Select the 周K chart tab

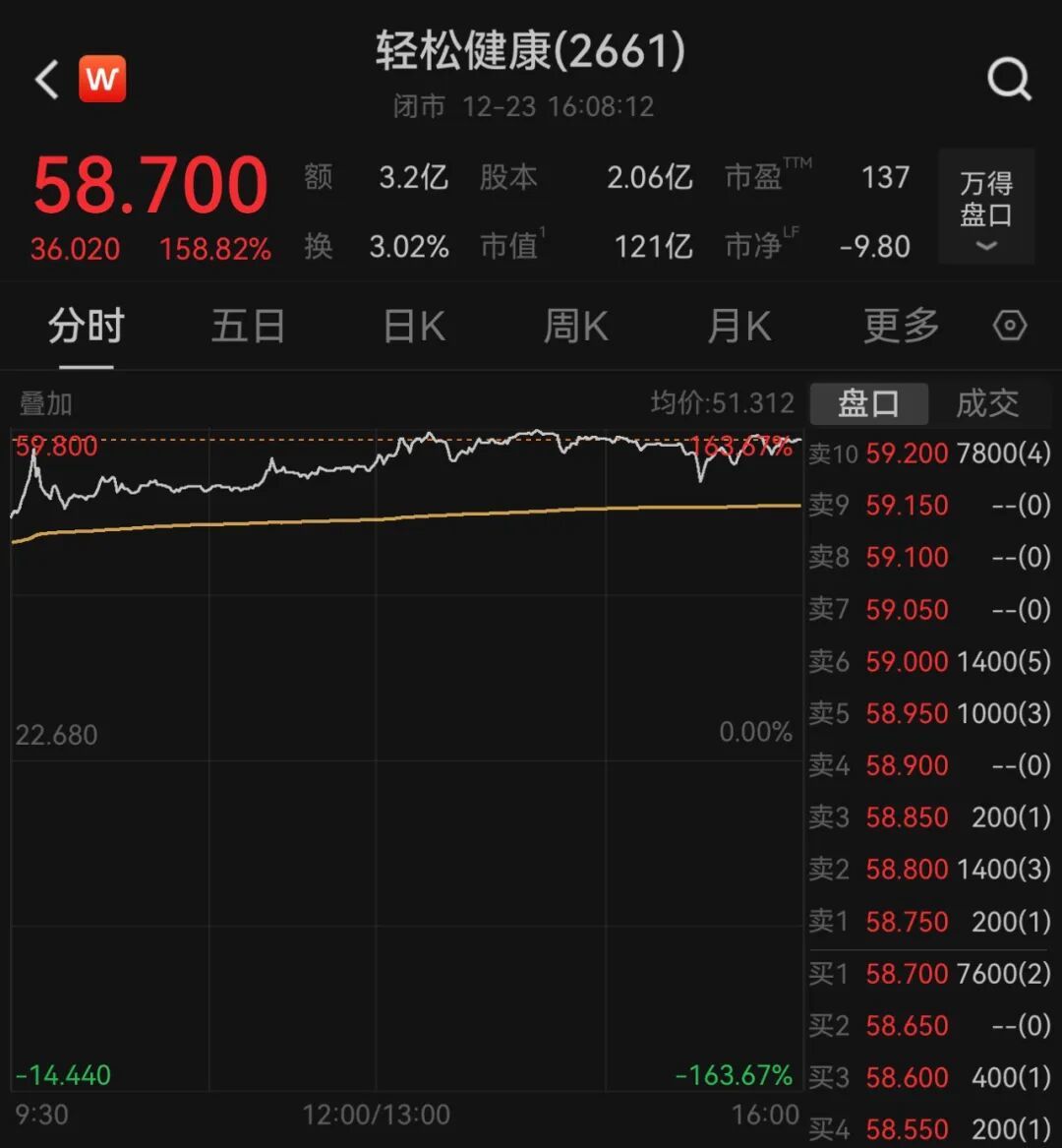[576, 327]
